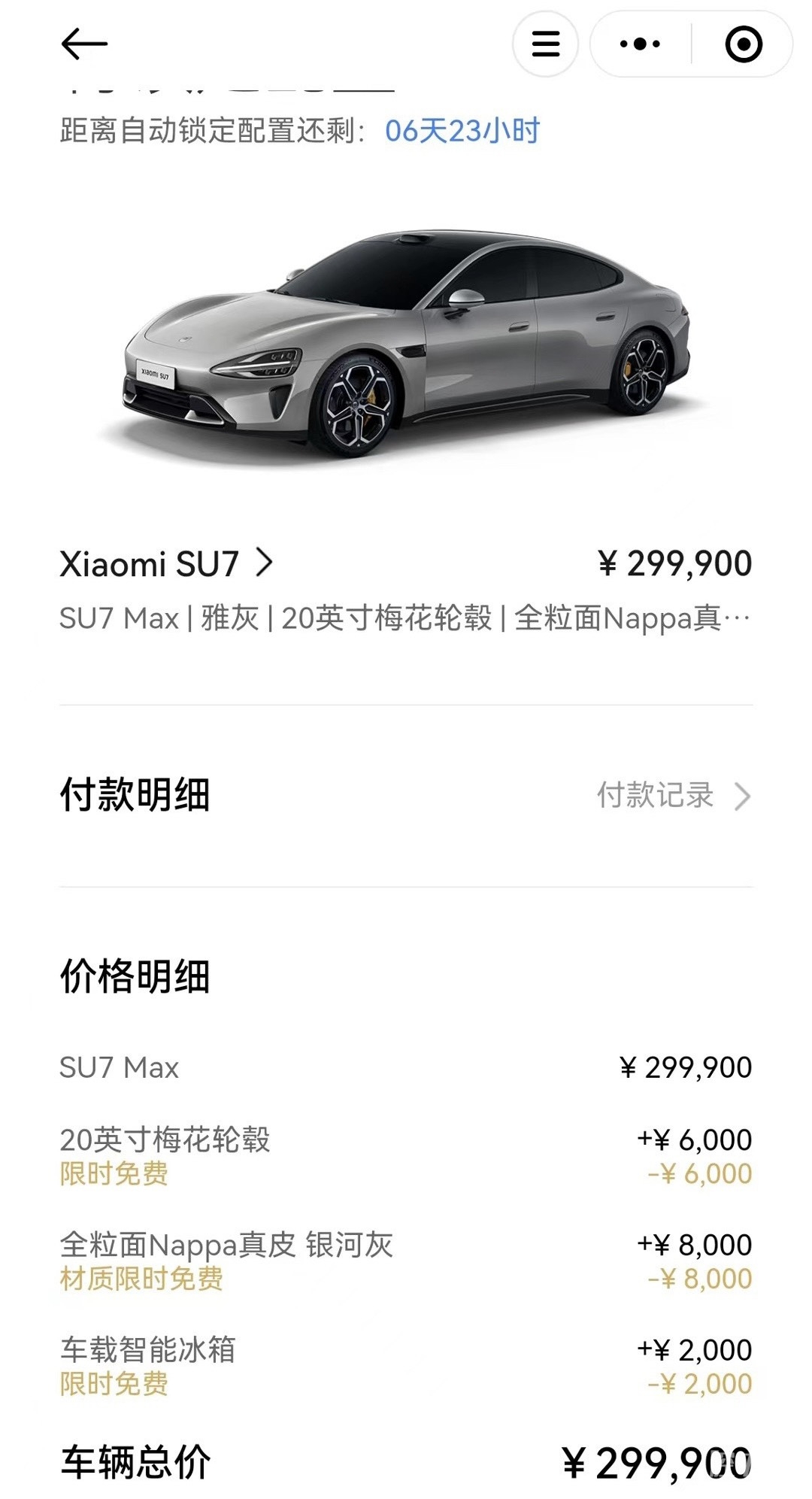This screenshot has height=1499, width=812.
Task: Close the mini program with circle icon
Action: (743, 44)
